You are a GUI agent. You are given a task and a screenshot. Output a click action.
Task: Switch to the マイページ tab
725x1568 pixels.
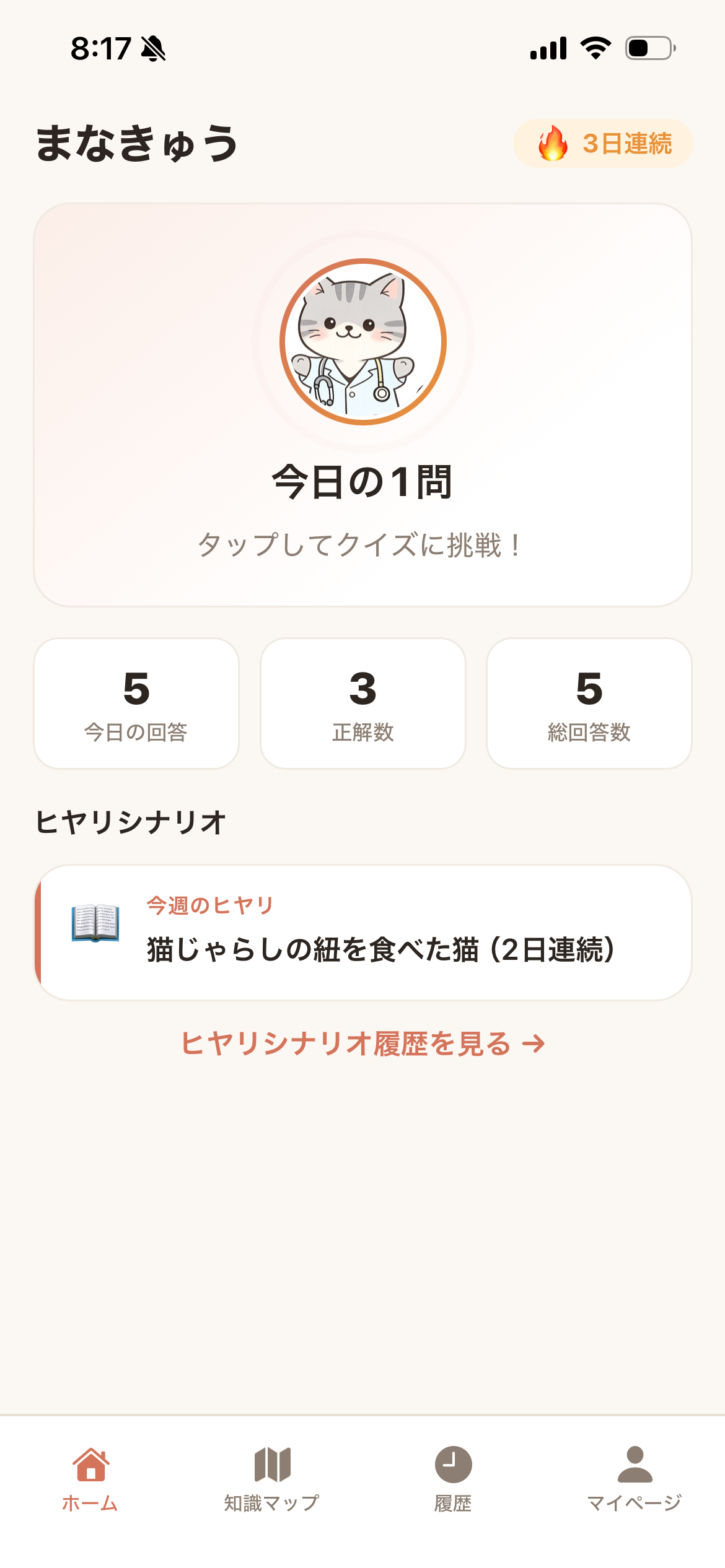click(x=633, y=1486)
